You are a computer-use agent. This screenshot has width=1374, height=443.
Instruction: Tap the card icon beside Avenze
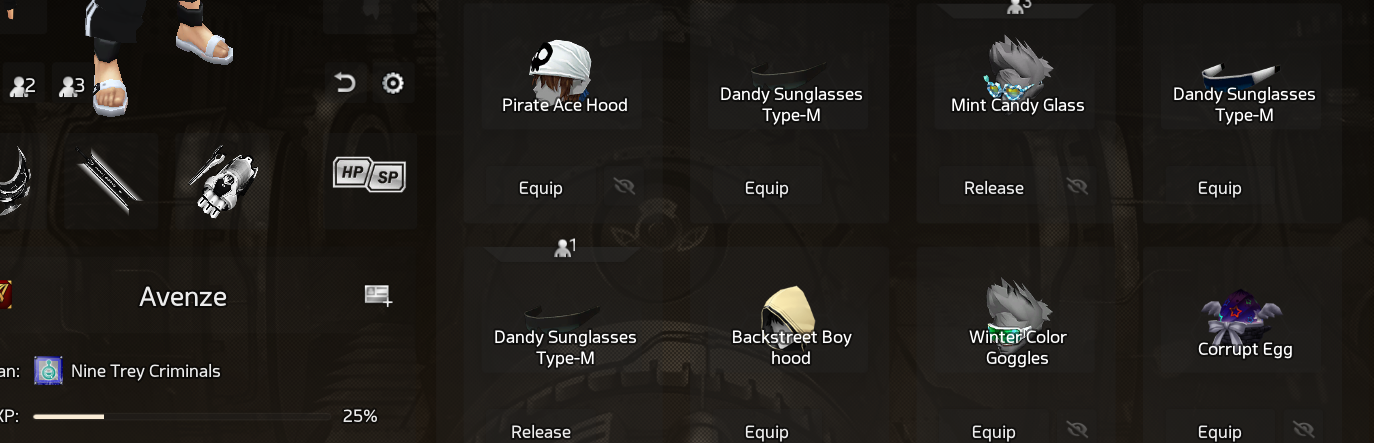point(378,295)
